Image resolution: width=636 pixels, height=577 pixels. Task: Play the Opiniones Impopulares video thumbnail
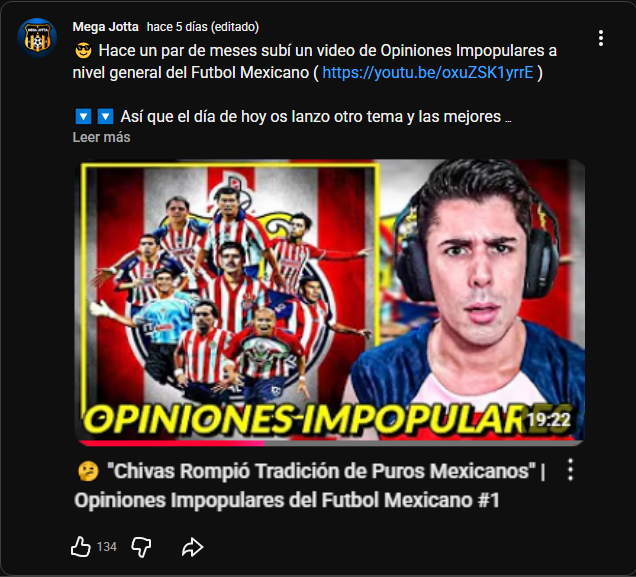tap(331, 300)
